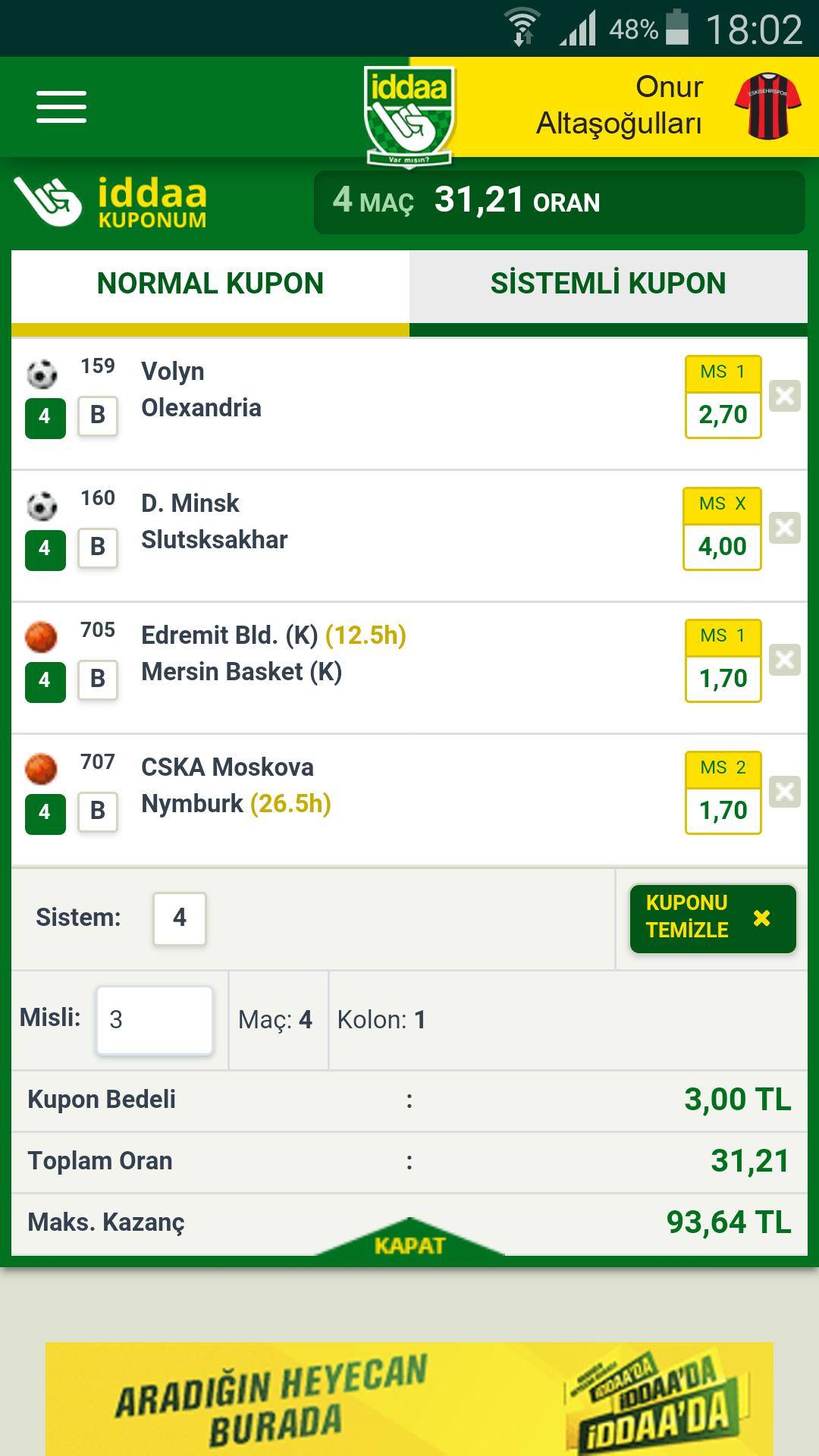Select the Normal Kupon tab

210,284
